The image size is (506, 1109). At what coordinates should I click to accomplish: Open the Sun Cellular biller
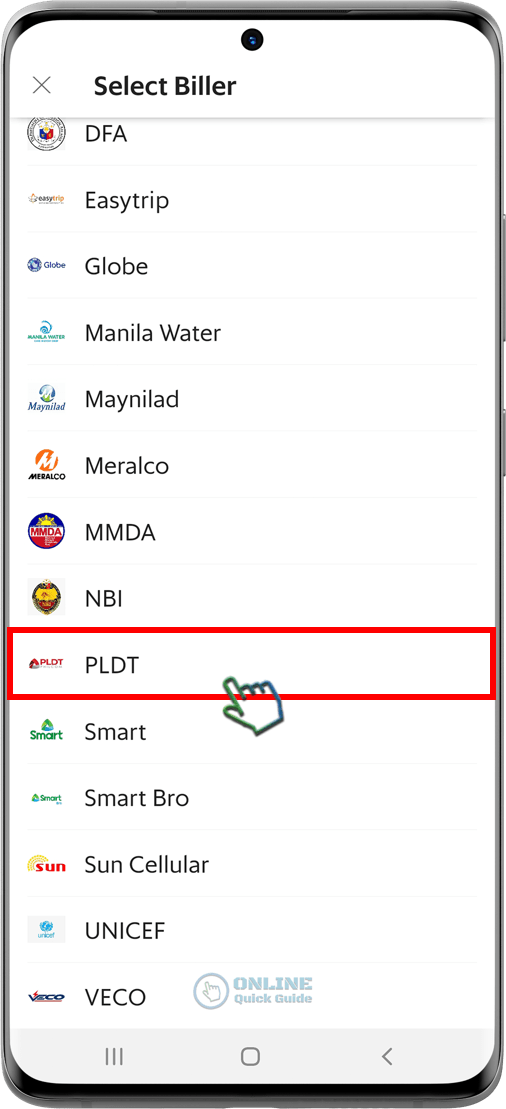(x=252, y=864)
